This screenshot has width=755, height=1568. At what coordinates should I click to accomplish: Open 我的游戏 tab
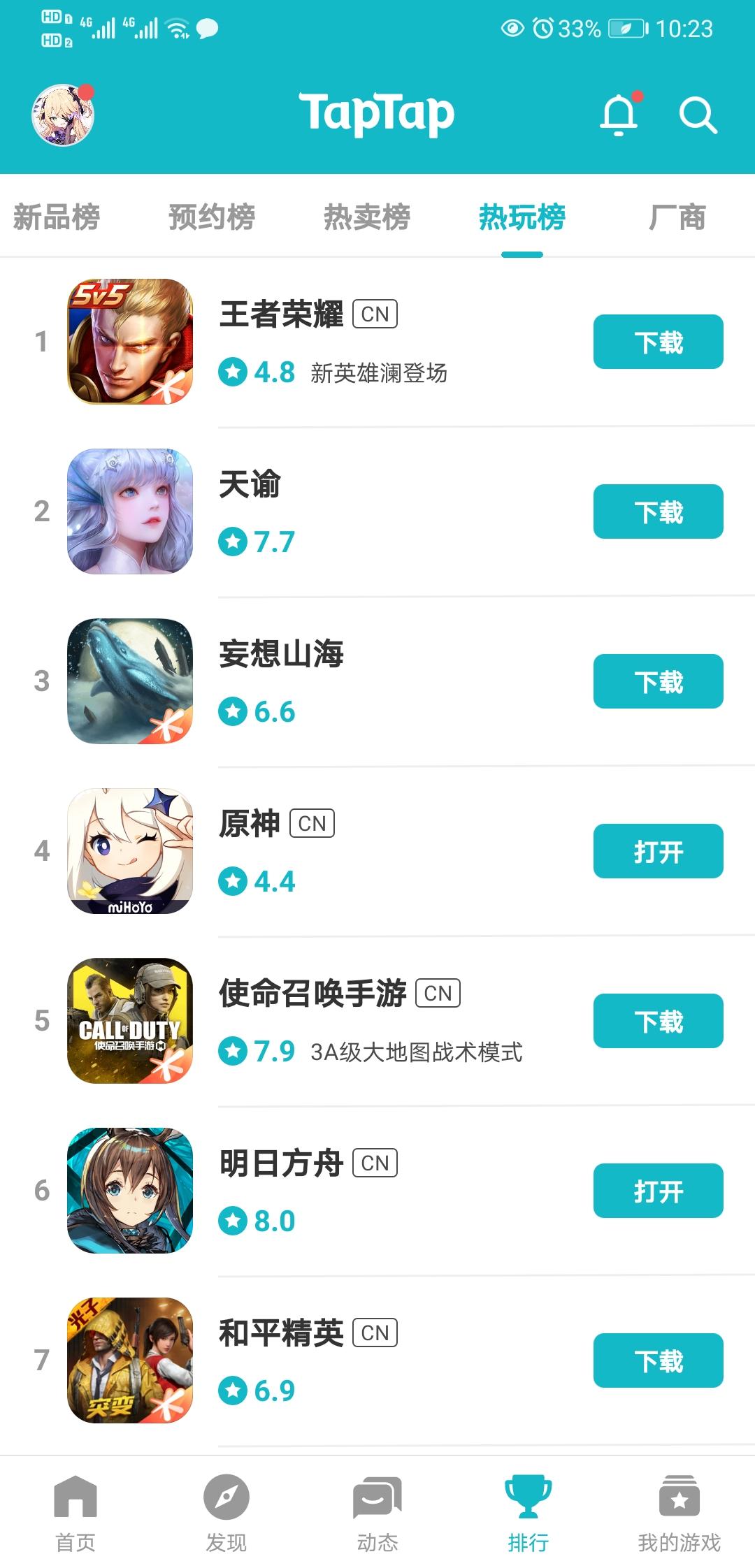(679, 1513)
